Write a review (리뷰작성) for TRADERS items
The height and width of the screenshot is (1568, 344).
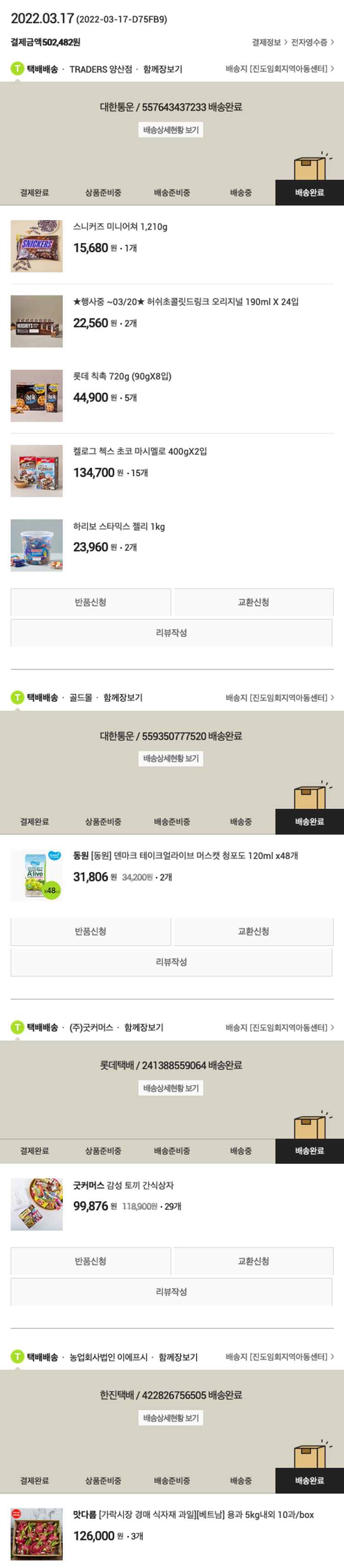[x=172, y=633]
